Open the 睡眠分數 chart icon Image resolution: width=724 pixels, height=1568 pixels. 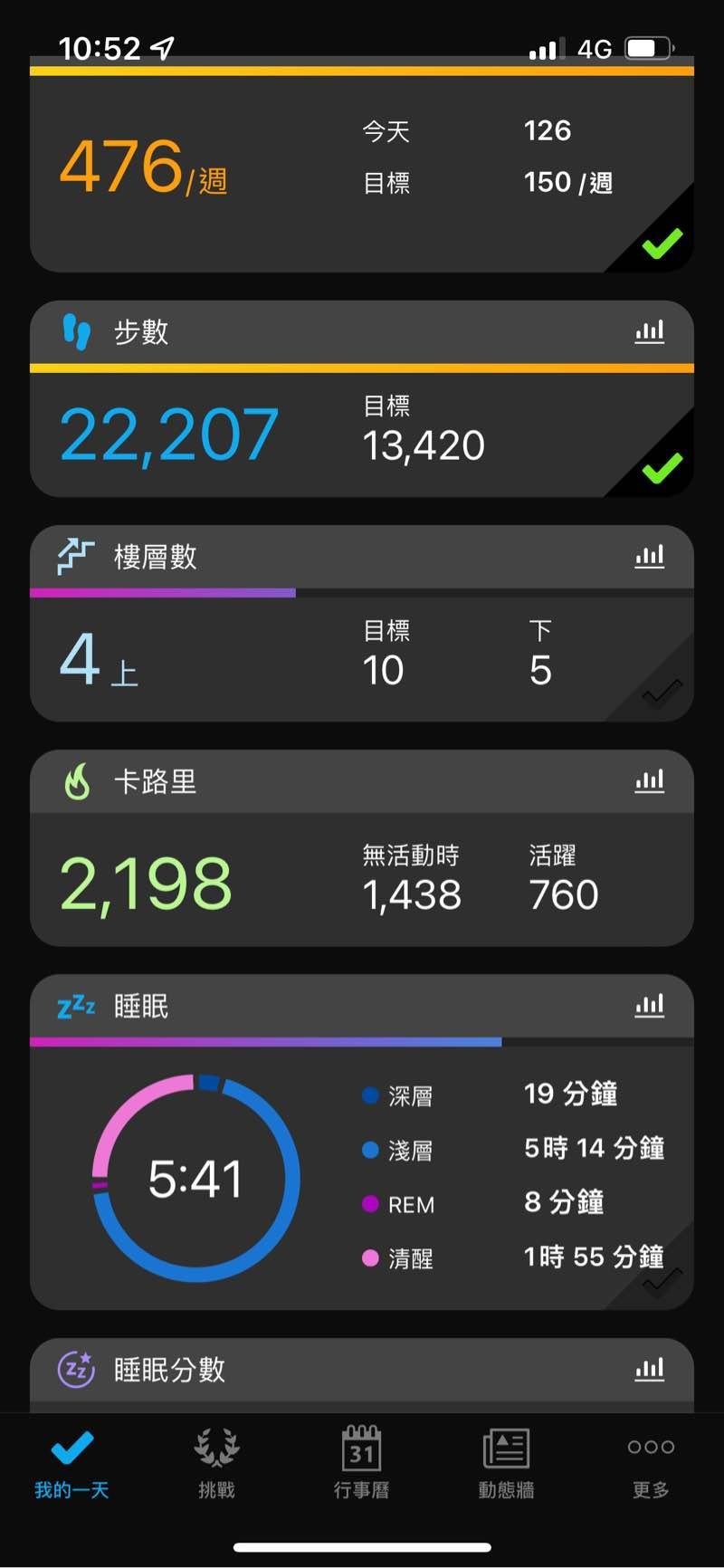click(x=649, y=1368)
